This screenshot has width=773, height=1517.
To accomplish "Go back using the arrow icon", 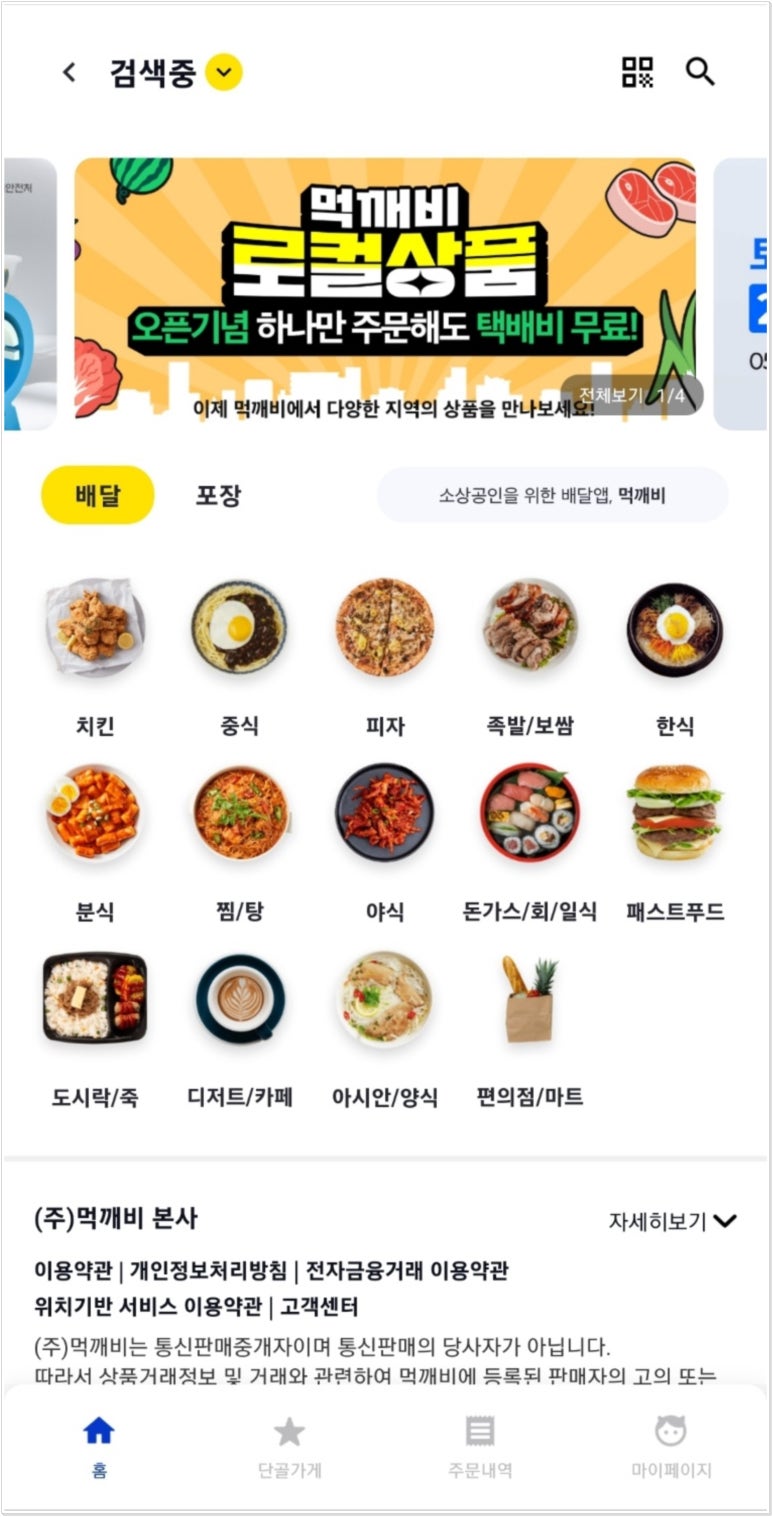I will pyautogui.click(x=68, y=72).
